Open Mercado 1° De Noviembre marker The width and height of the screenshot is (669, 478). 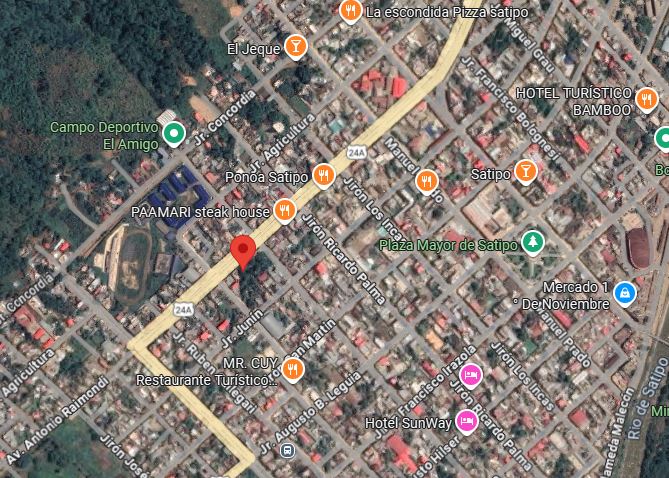pos(626,293)
